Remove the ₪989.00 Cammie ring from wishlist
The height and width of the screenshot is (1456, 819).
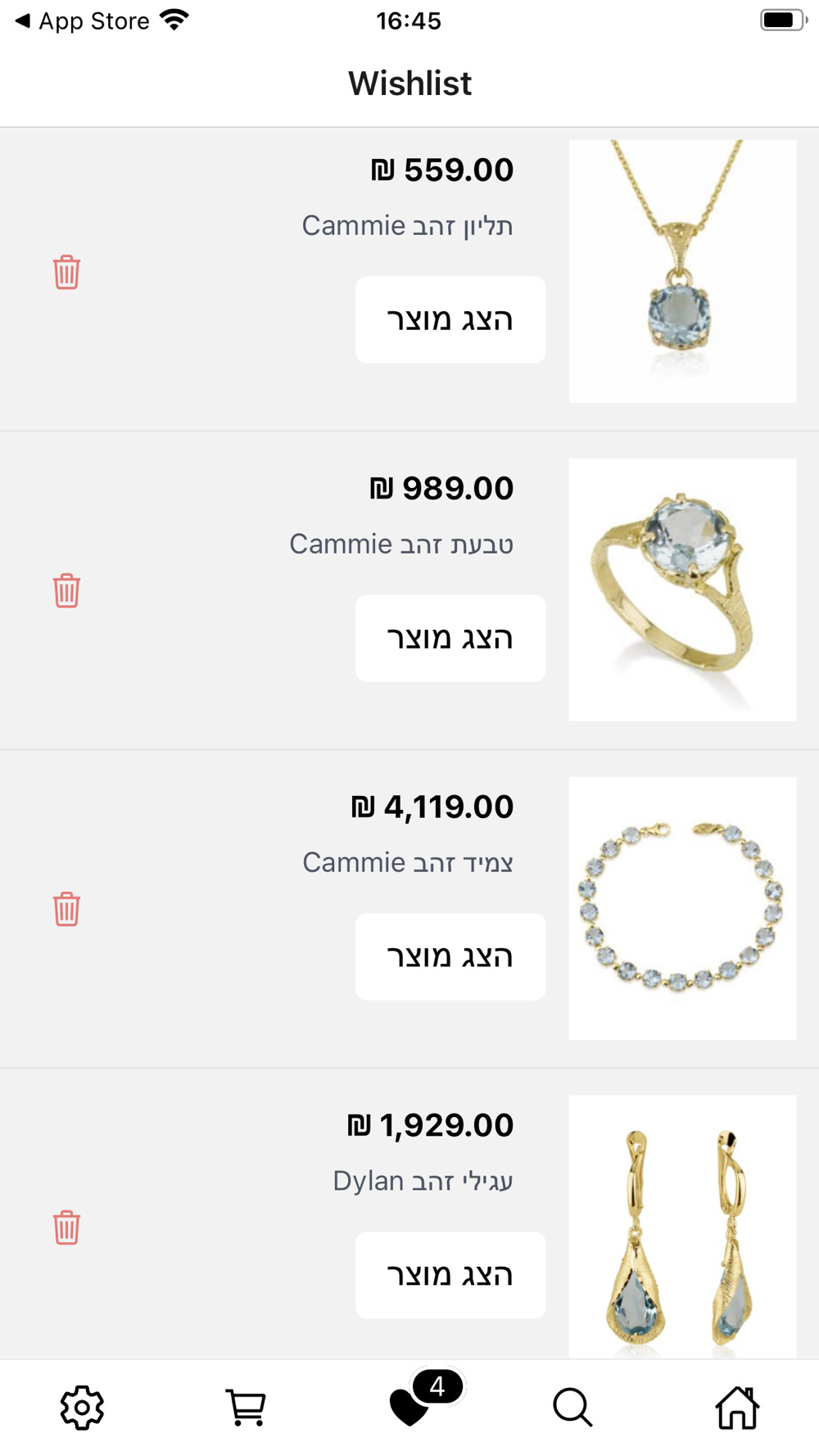click(x=66, y=591)
